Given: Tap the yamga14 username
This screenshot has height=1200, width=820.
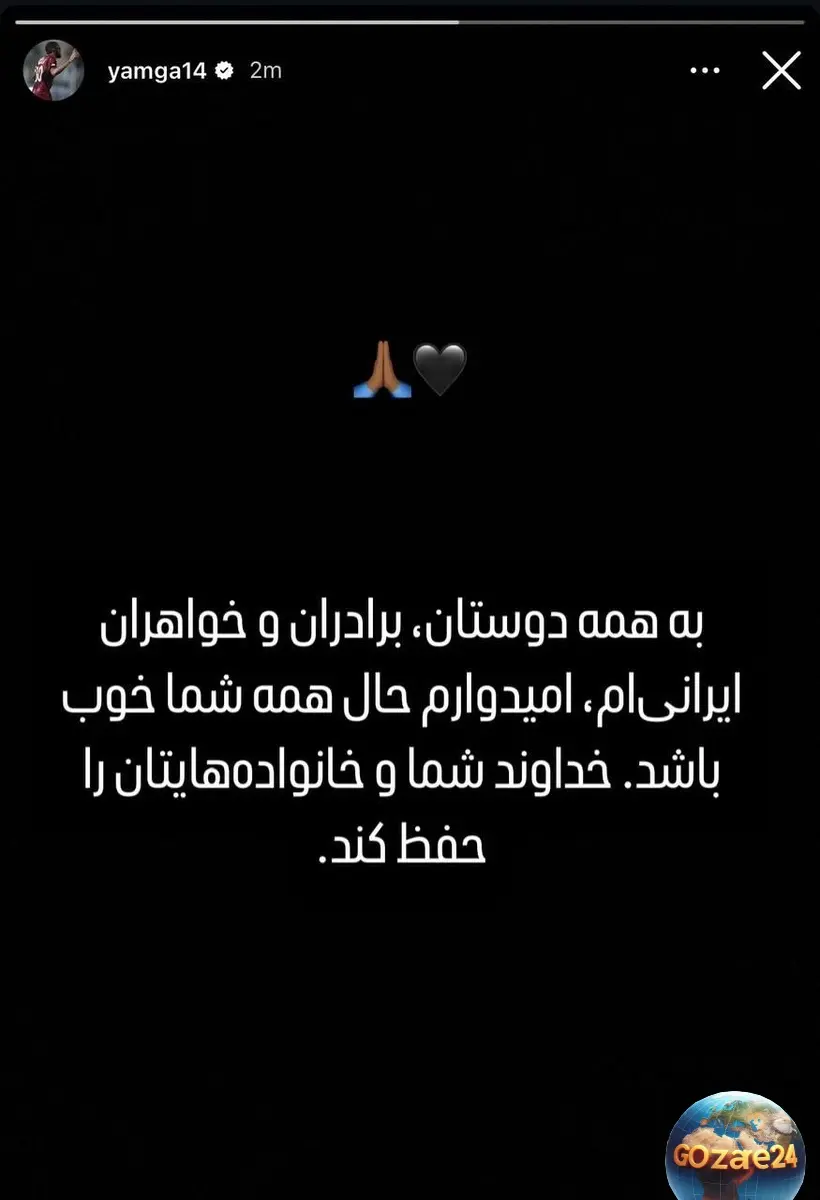Looking at the screenshot, I should pyautogui.click(x=157, y=71).
